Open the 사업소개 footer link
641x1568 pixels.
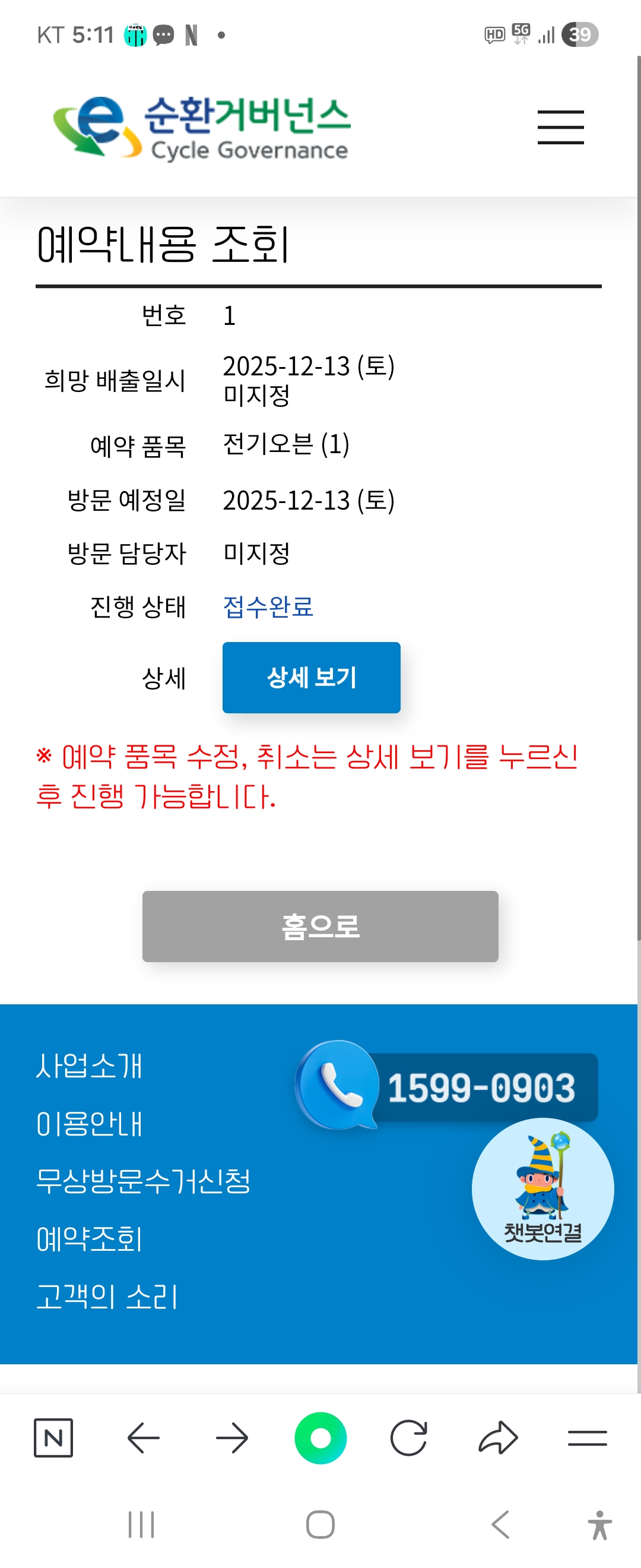point(89,1067)
